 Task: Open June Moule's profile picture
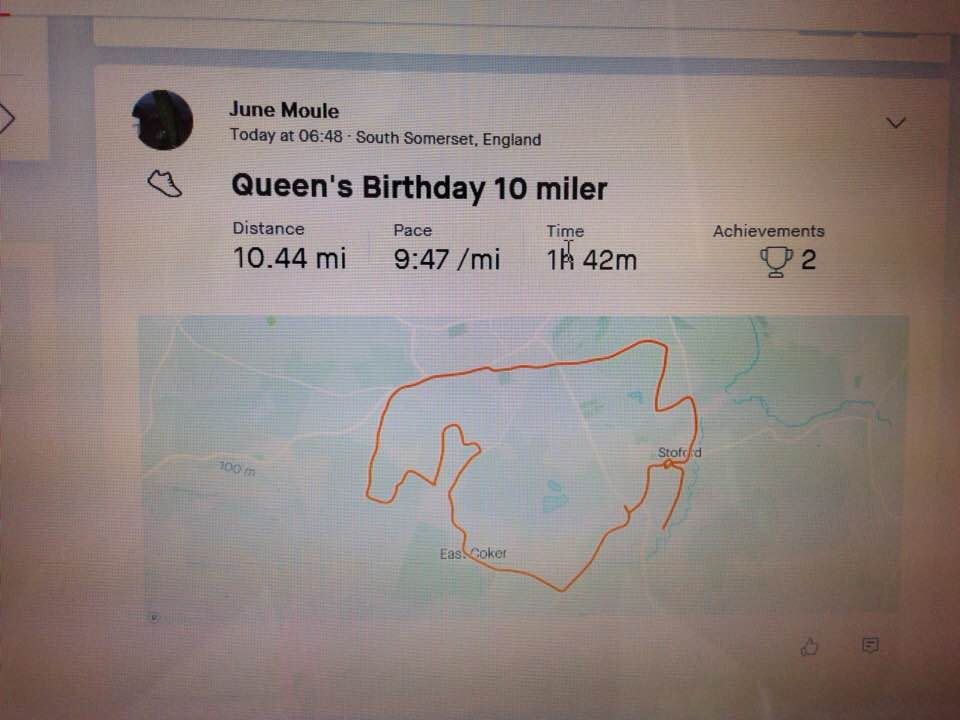click(162, 119)
